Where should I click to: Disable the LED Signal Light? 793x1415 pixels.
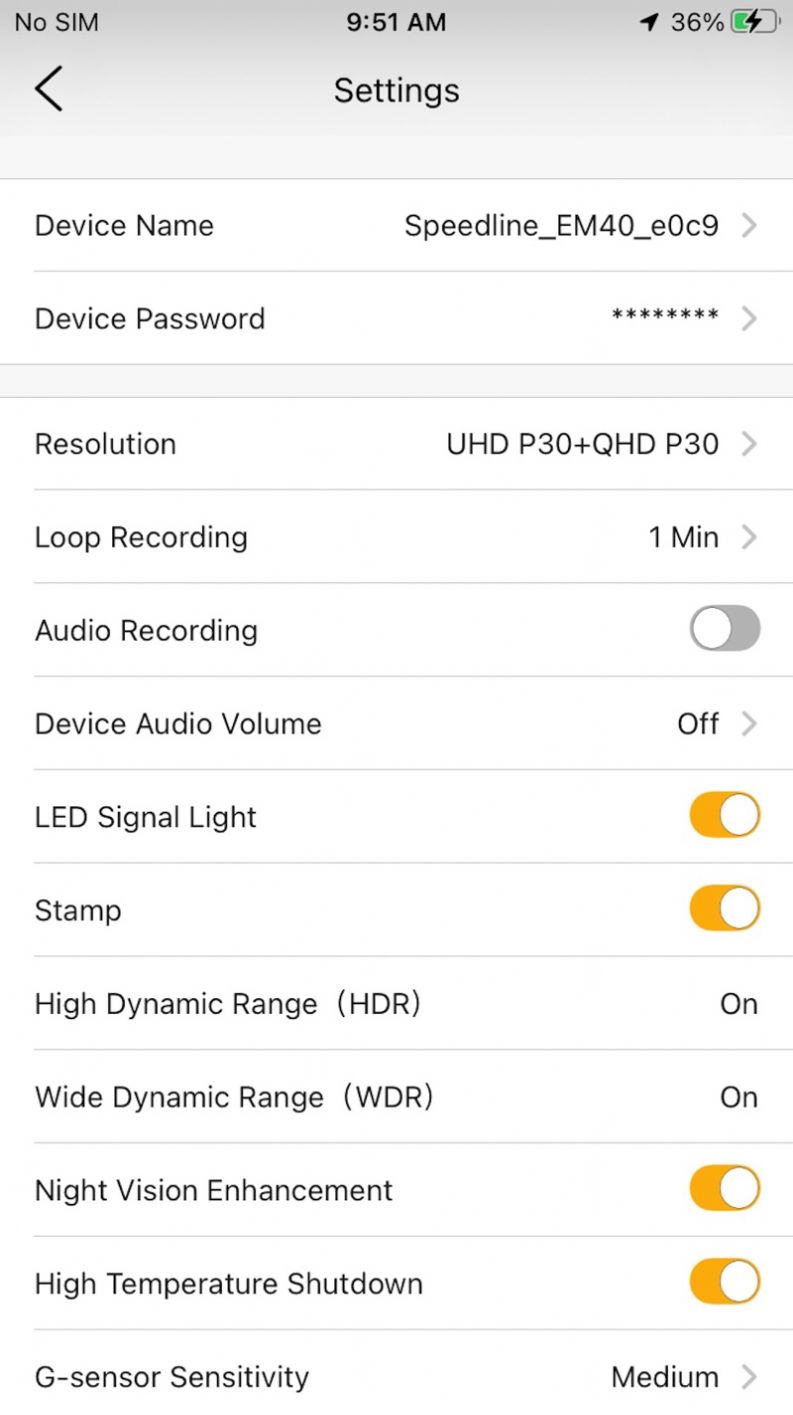[723, 815]
